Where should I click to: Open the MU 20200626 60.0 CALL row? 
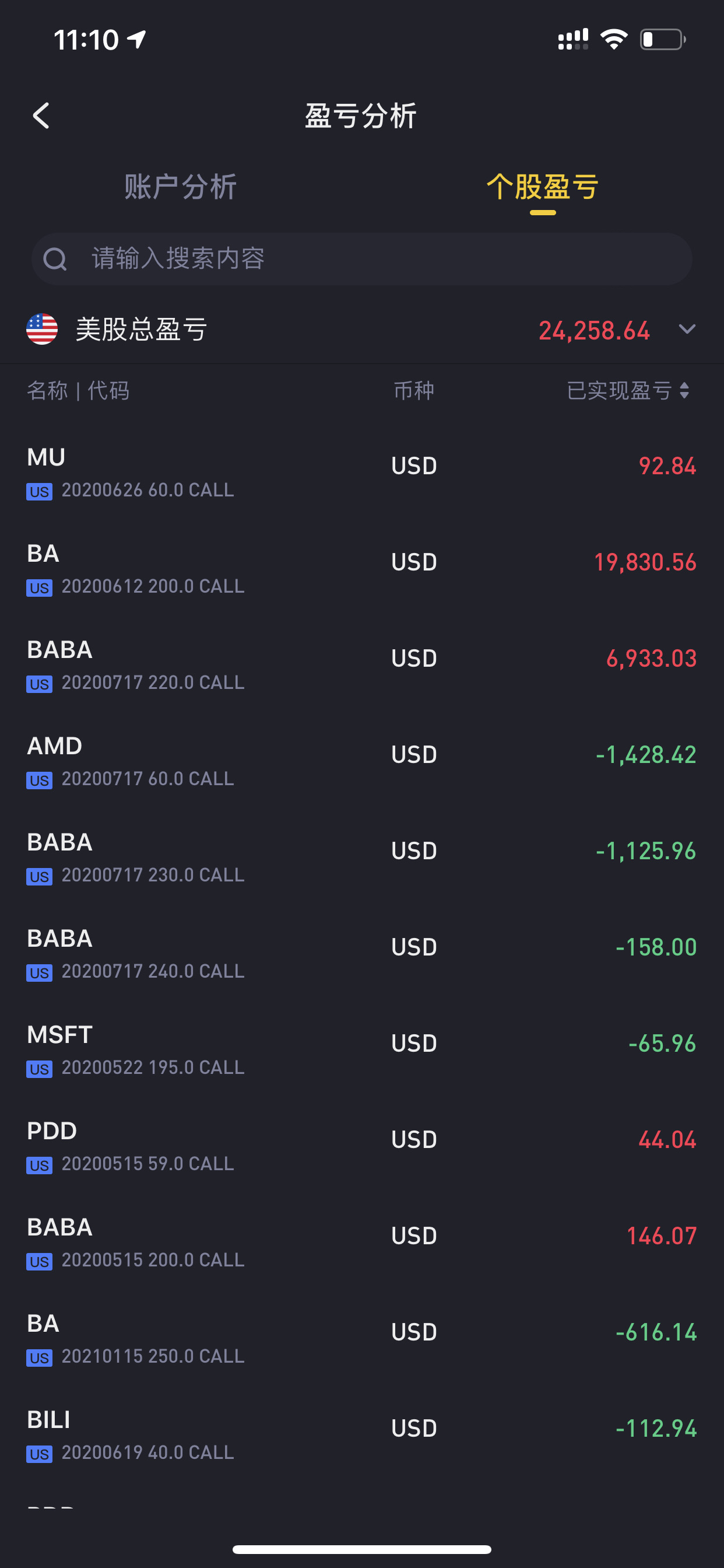point(362,473)
